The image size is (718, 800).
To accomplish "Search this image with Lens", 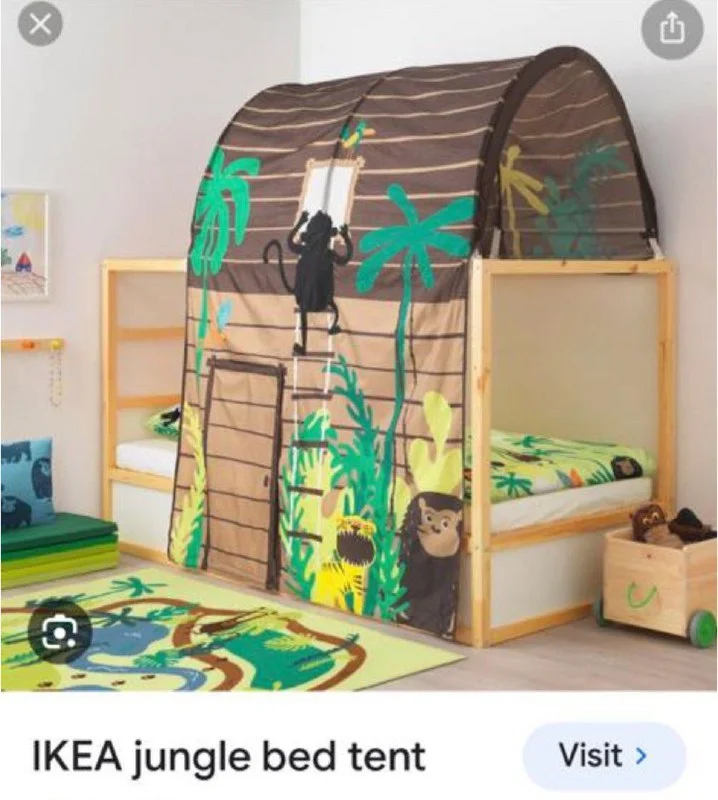I will click(x=60, y=631).
